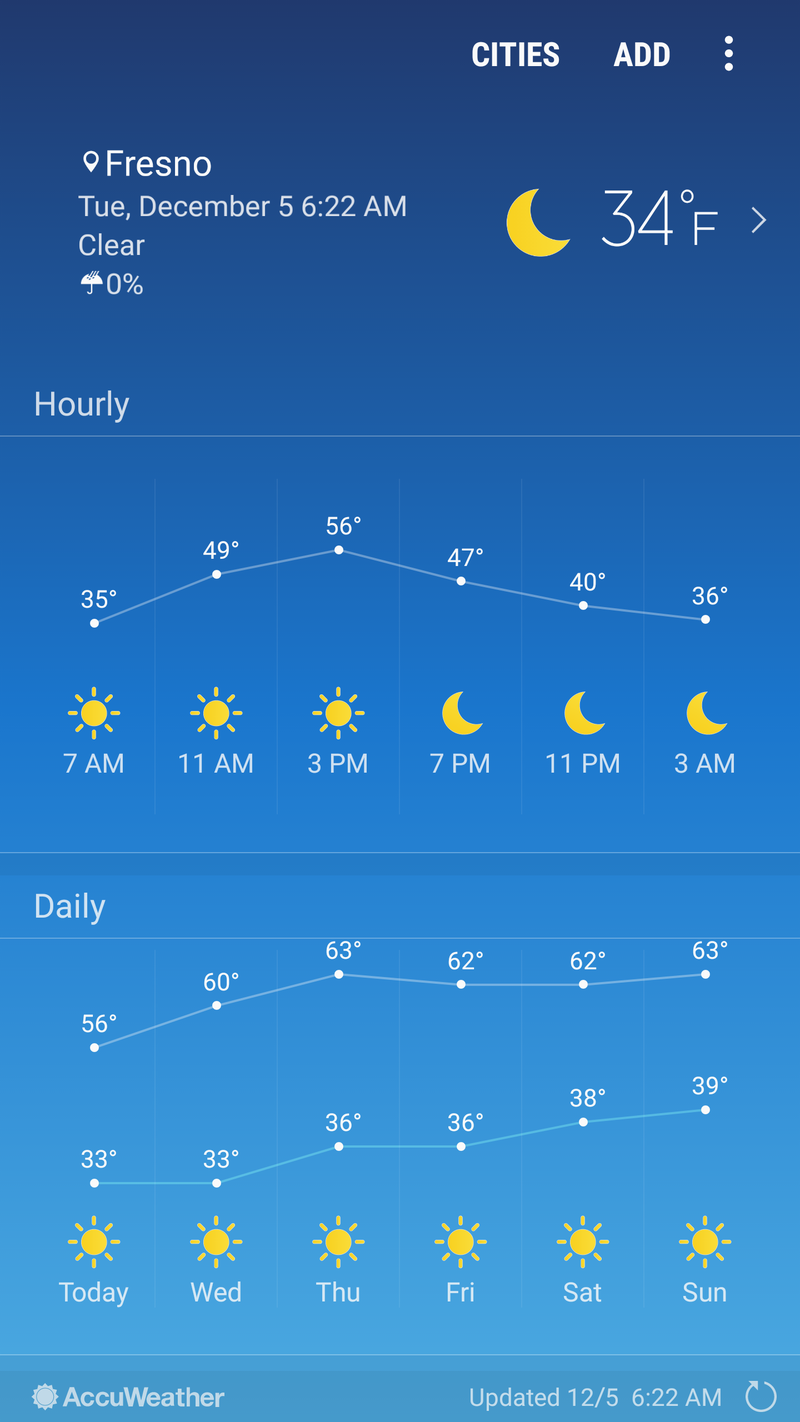800x1422 pixels.
Task: Open the CITIES list
Action: 515,54
